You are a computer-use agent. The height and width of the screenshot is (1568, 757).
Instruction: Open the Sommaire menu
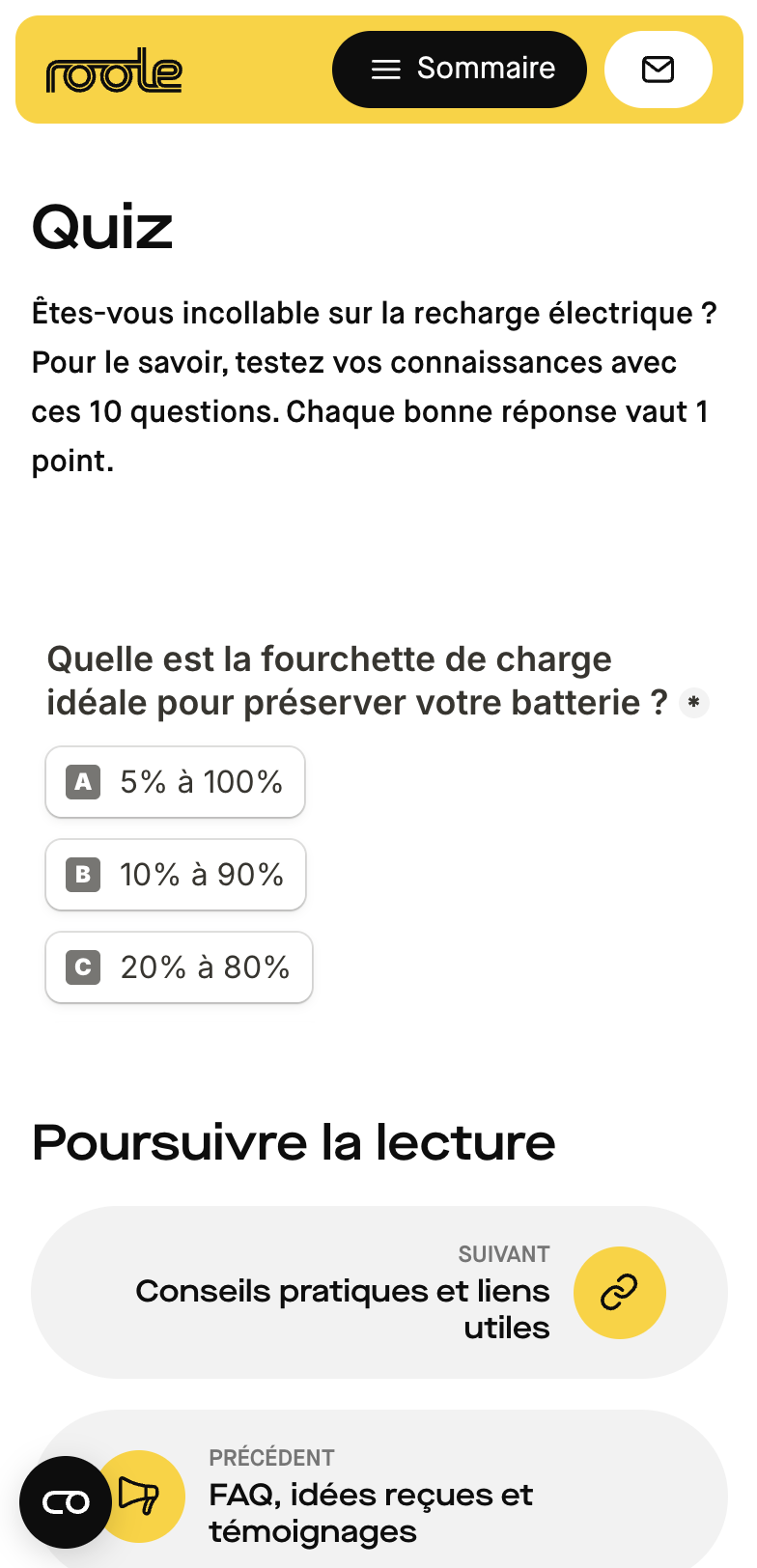point(460,70)
